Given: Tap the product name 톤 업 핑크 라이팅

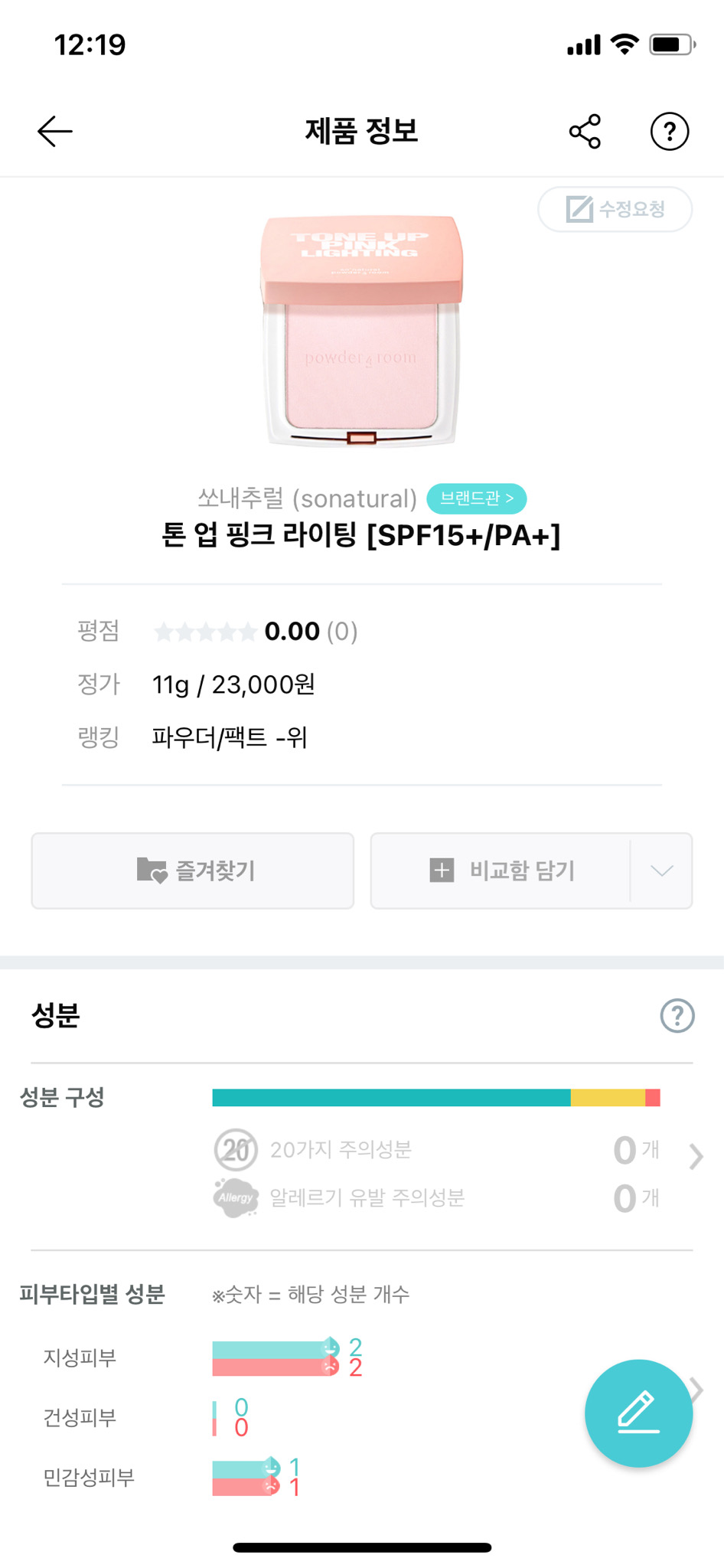Looking at the screenshot, I should 361,537.
